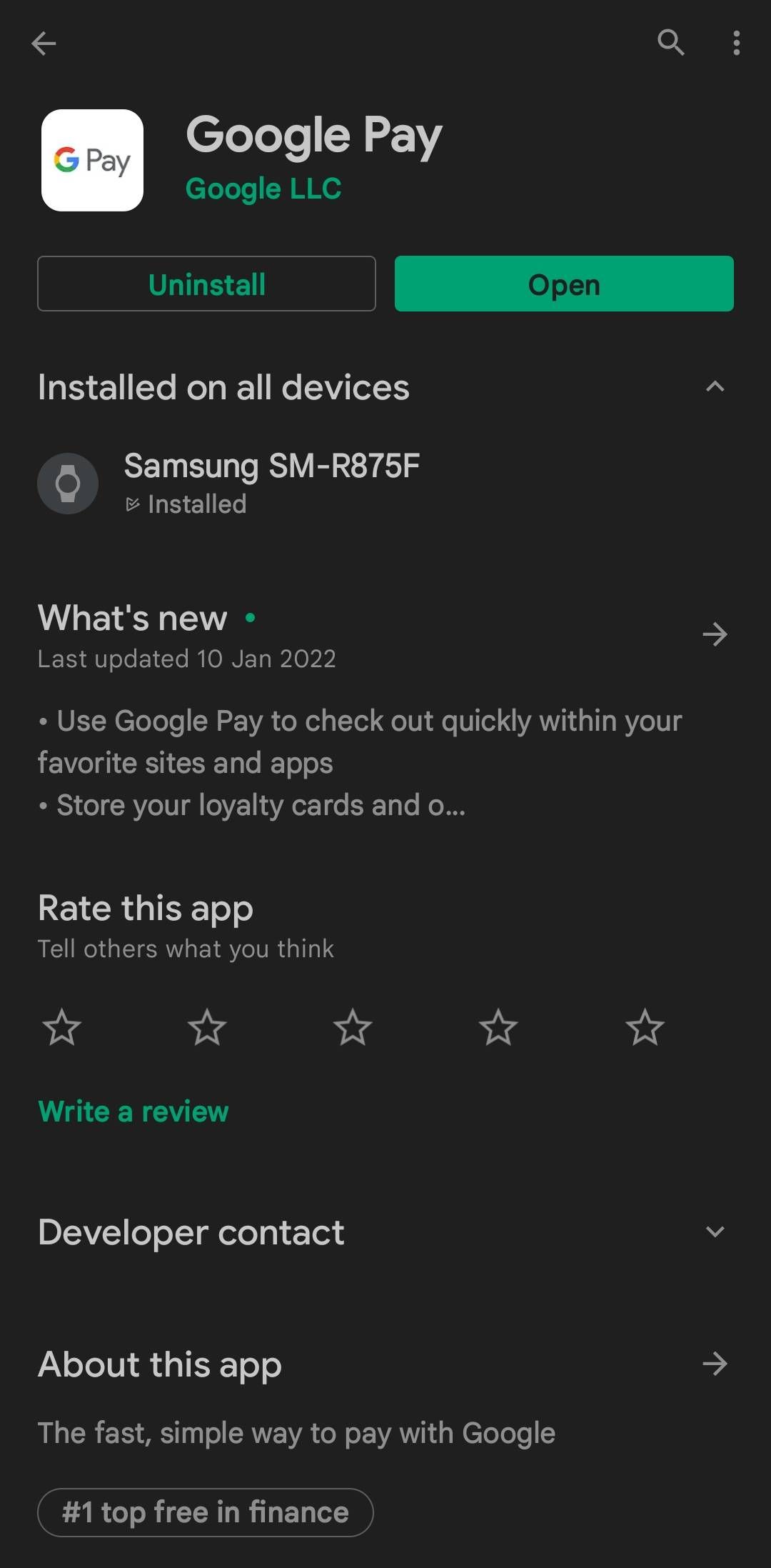
Task: Give a two-star rating
Action: 207,1027
